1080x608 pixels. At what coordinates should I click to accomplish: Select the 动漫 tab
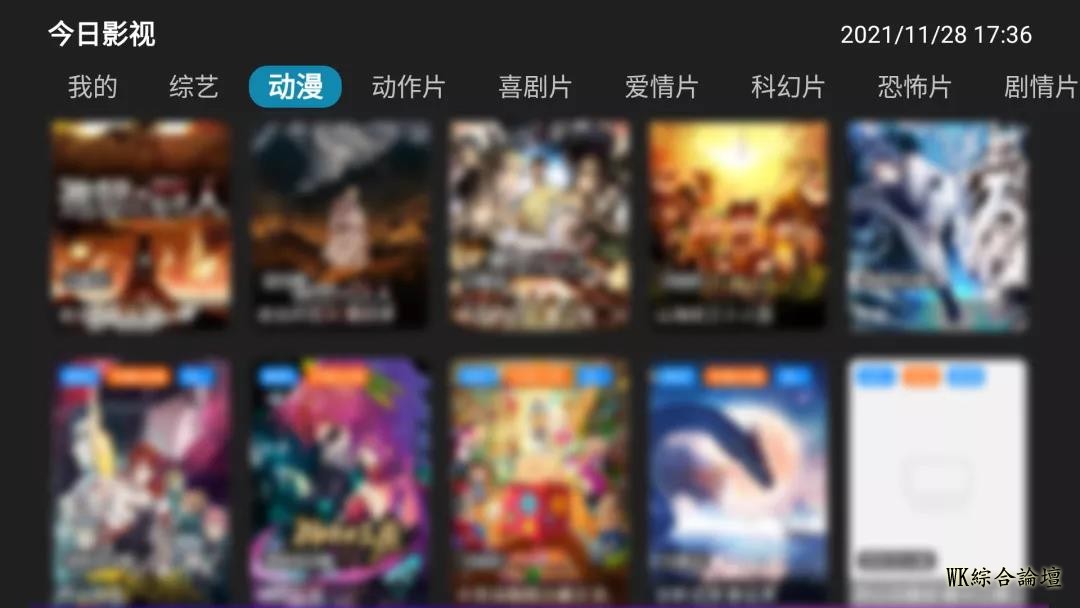click(x=295, y=87)
